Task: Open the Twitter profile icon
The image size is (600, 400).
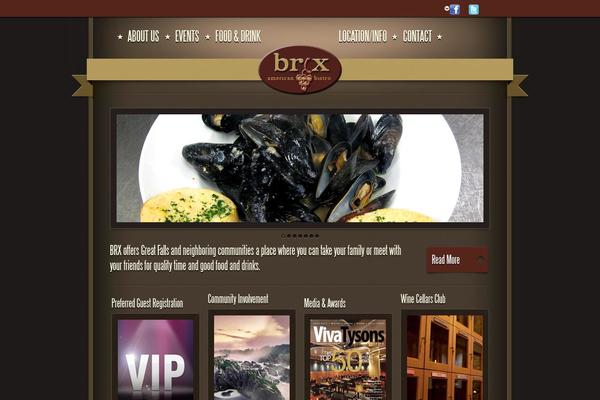Action: tap(474, 10)
